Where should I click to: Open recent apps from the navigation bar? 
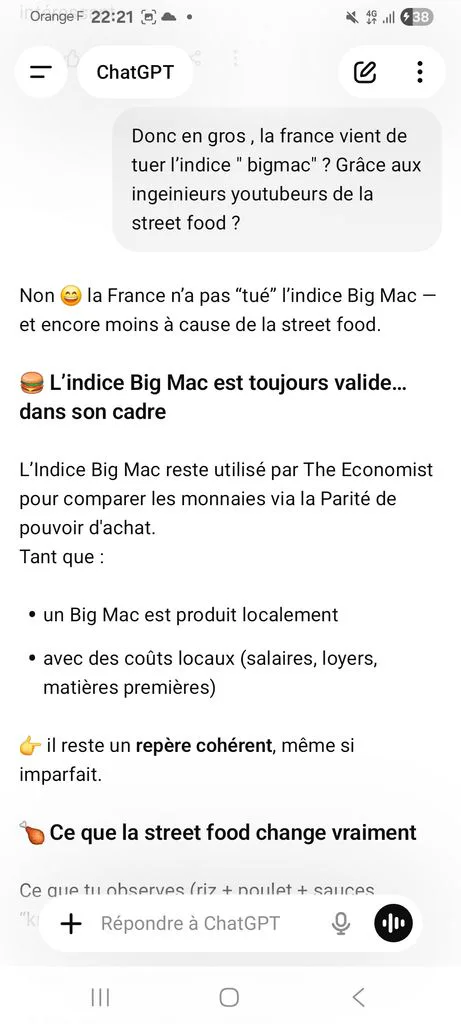coord(100,997)
